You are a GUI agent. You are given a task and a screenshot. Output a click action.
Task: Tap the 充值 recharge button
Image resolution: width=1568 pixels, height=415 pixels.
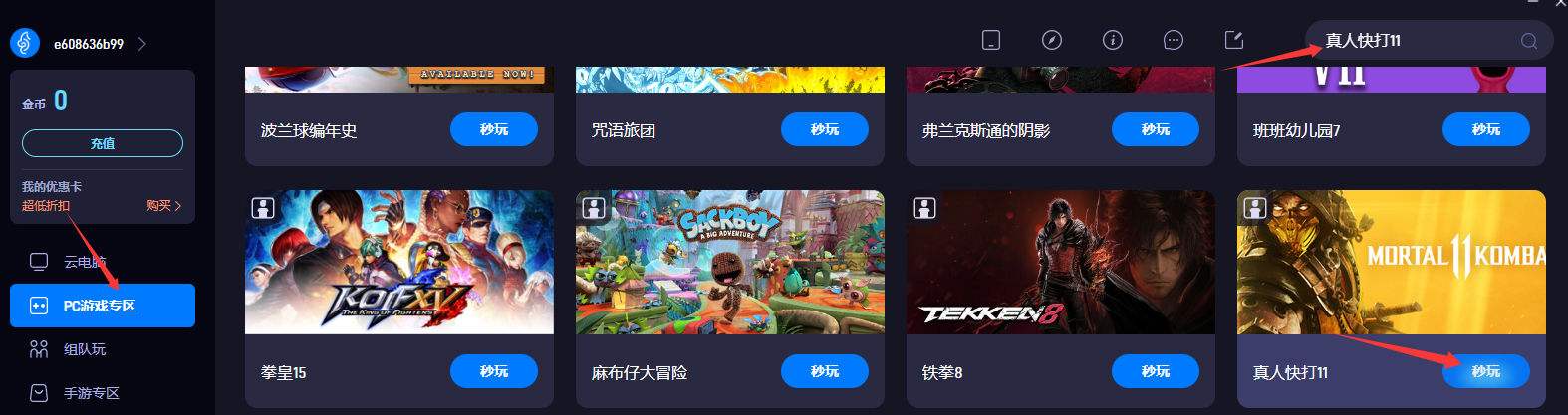(102, 143)
